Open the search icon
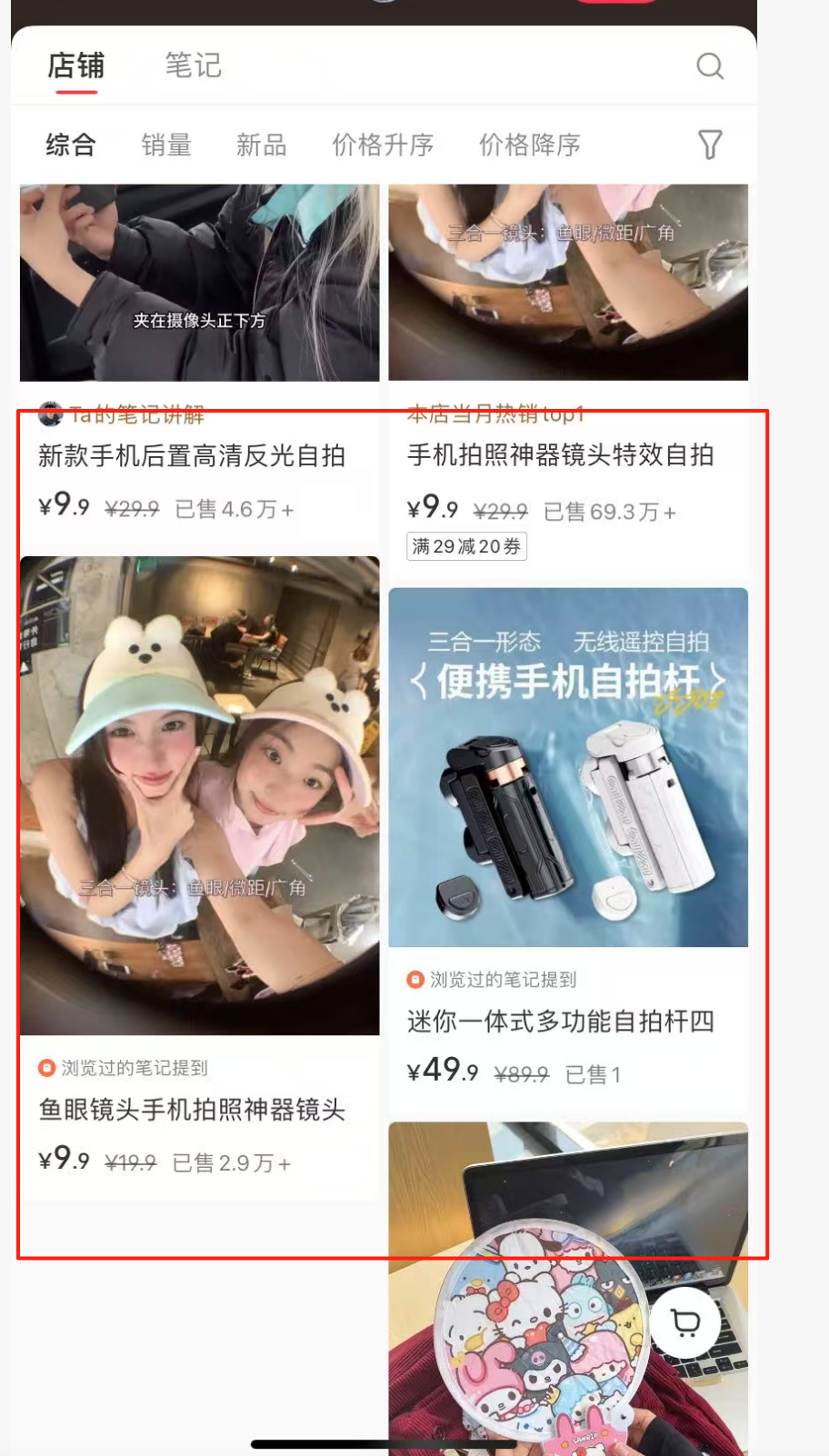This screenshot has height=1456, width=829. pos(710,66)
